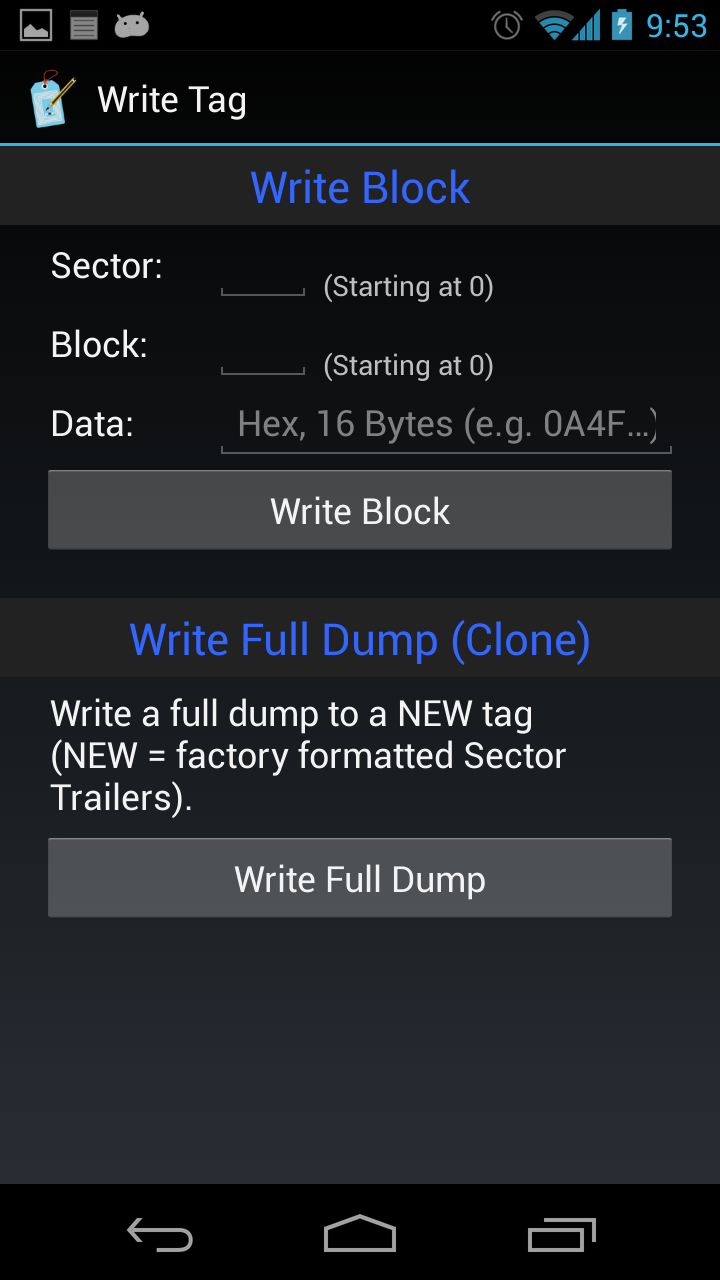Viewport: 720px width, 1280px height.
Task: Tap the Sector number input field
Action: click(x=263, y=277)
